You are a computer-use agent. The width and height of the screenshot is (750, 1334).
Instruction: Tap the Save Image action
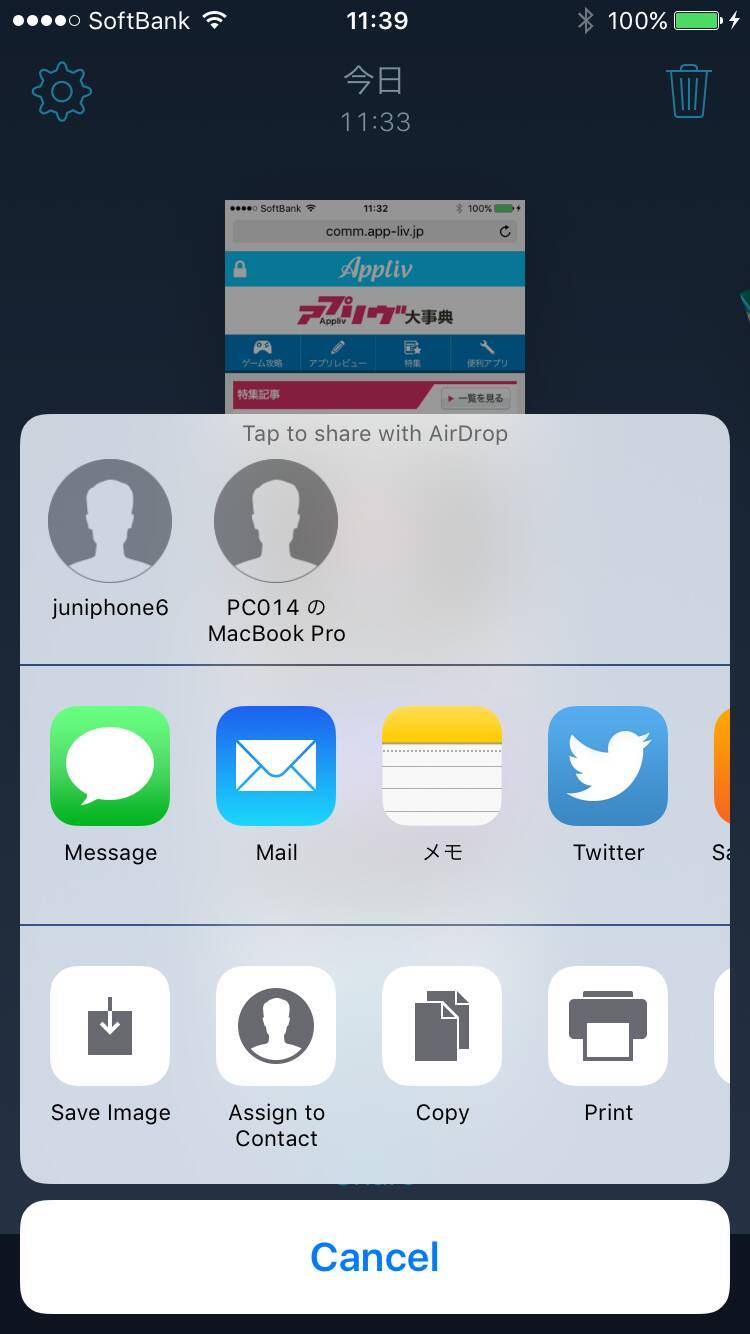tap(110, 1026)
